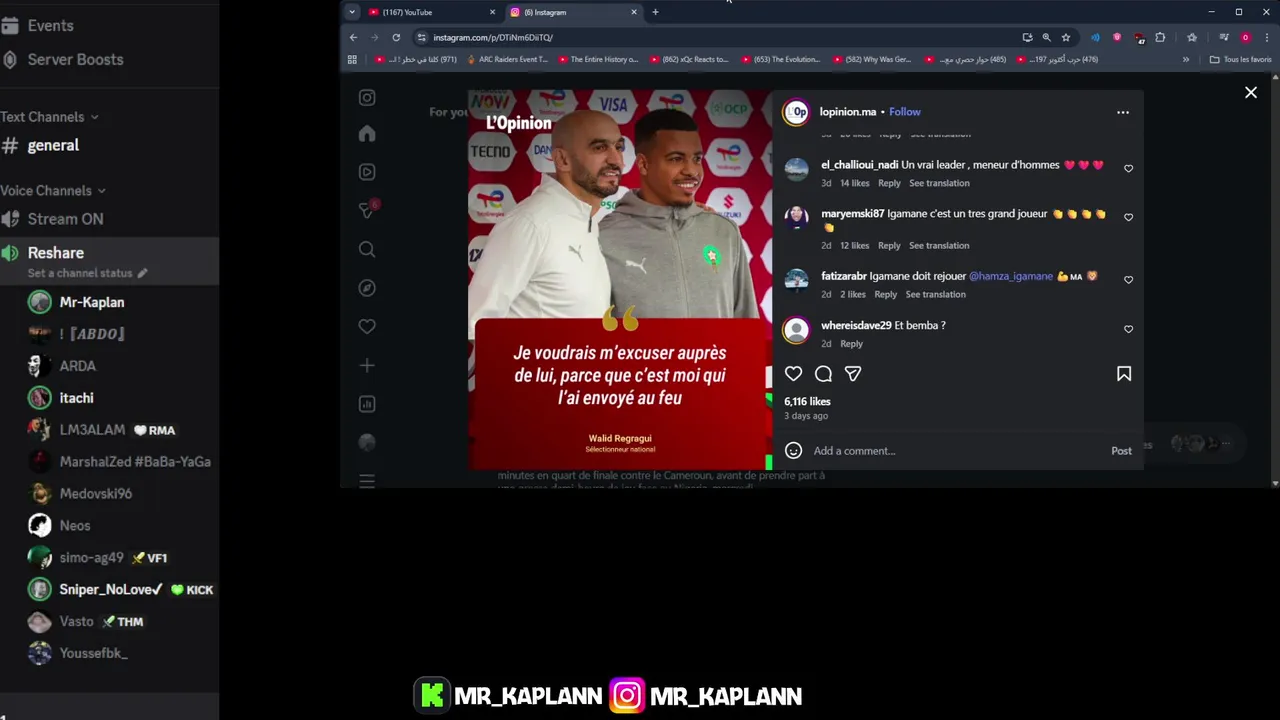Open Server Boosts

75,59
